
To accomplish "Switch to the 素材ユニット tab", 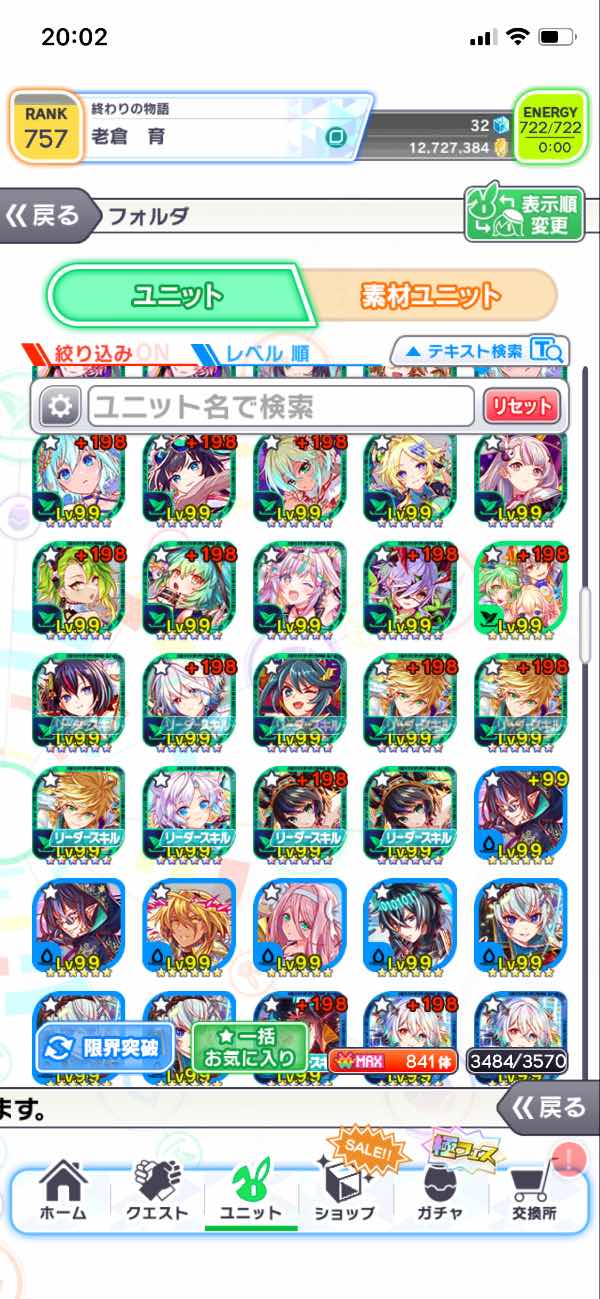I will click(430, 295).
